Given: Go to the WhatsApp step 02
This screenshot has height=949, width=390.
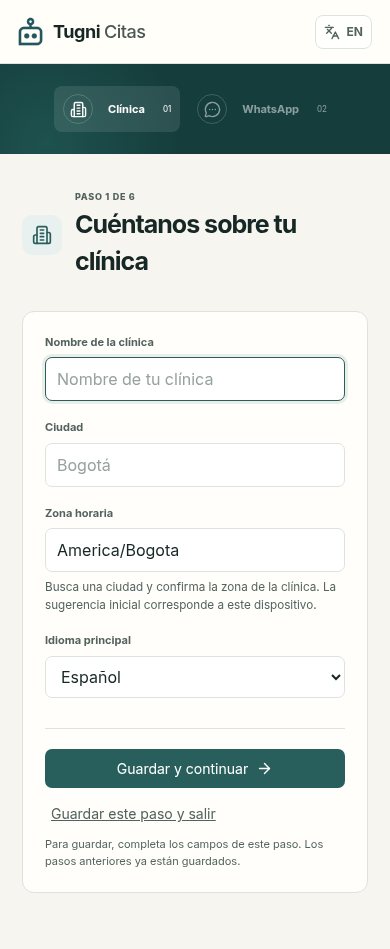Looking at the screenshot, I should (262, 109).
